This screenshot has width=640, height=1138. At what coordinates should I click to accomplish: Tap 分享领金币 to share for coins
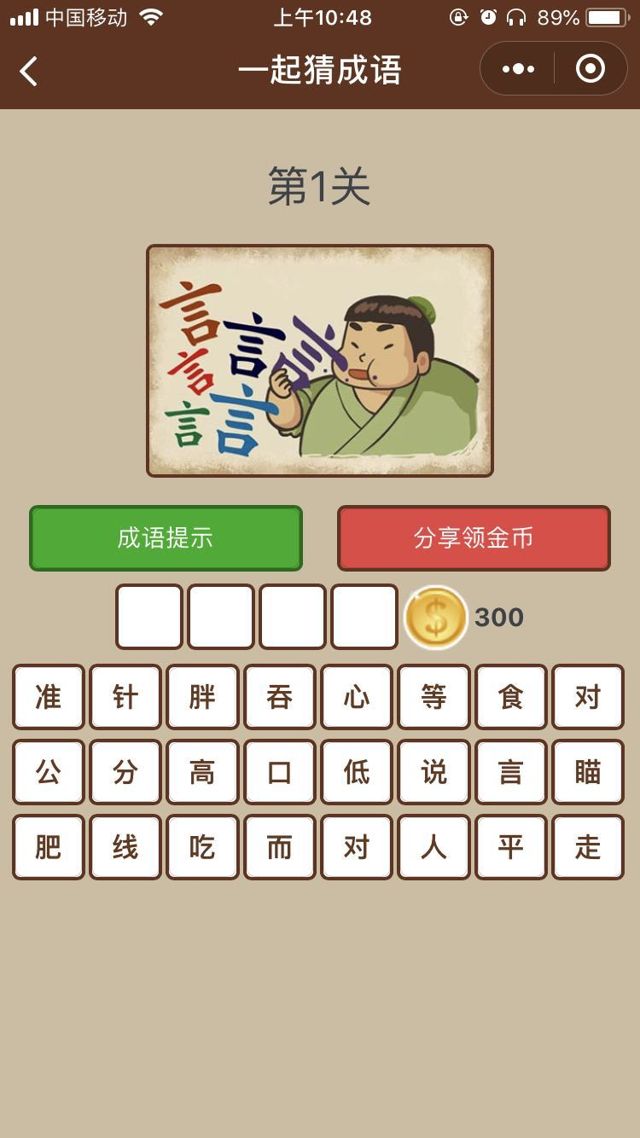(x=473, y=538)
